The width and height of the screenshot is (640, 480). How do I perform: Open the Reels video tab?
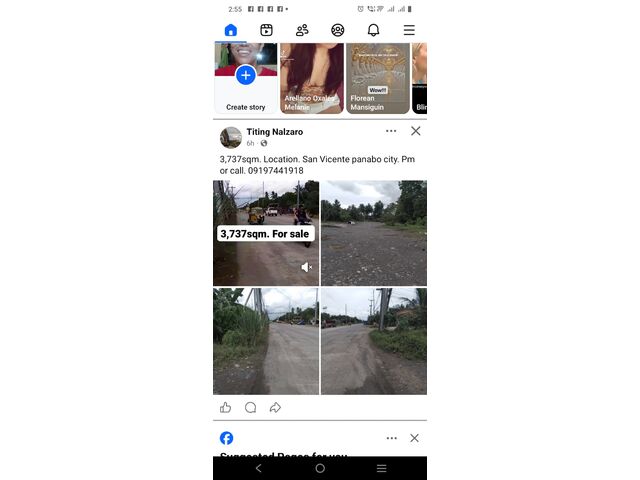pos(266,30)
